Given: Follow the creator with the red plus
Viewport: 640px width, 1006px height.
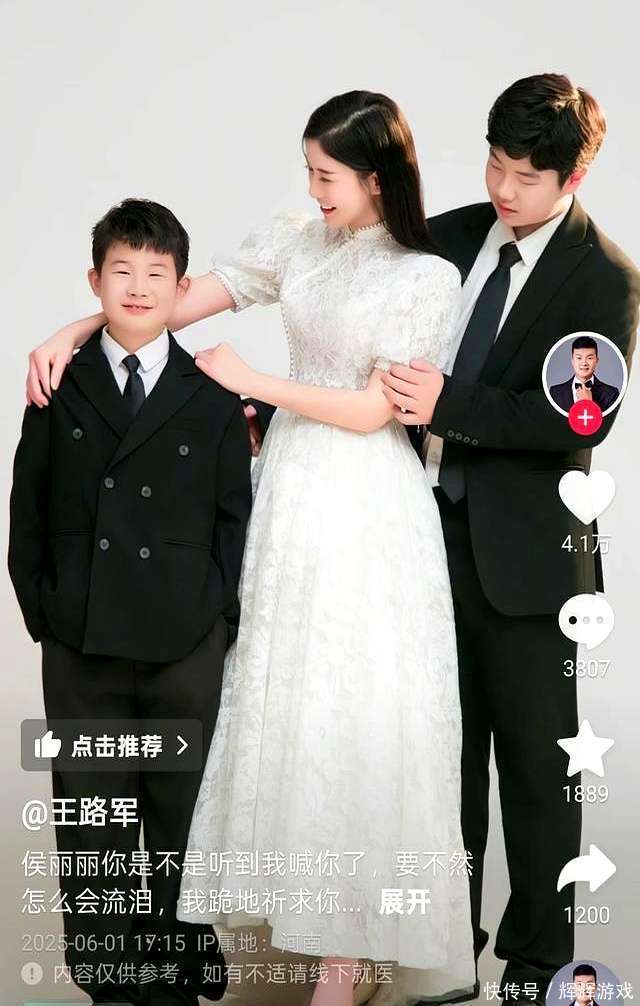Looking at the screenshot, I should pos(585,418).
